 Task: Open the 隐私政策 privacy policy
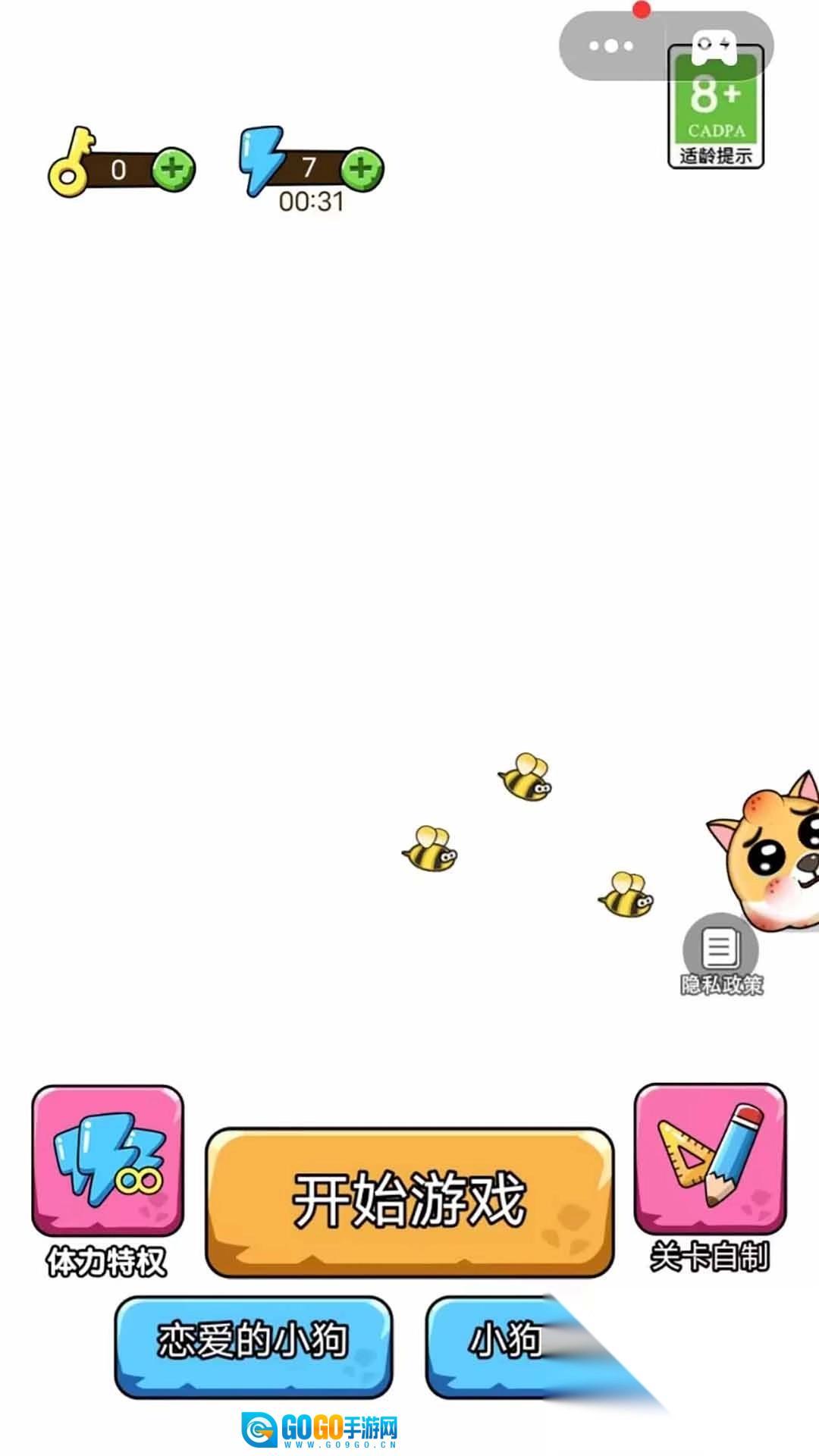click(x=720, y=954)
